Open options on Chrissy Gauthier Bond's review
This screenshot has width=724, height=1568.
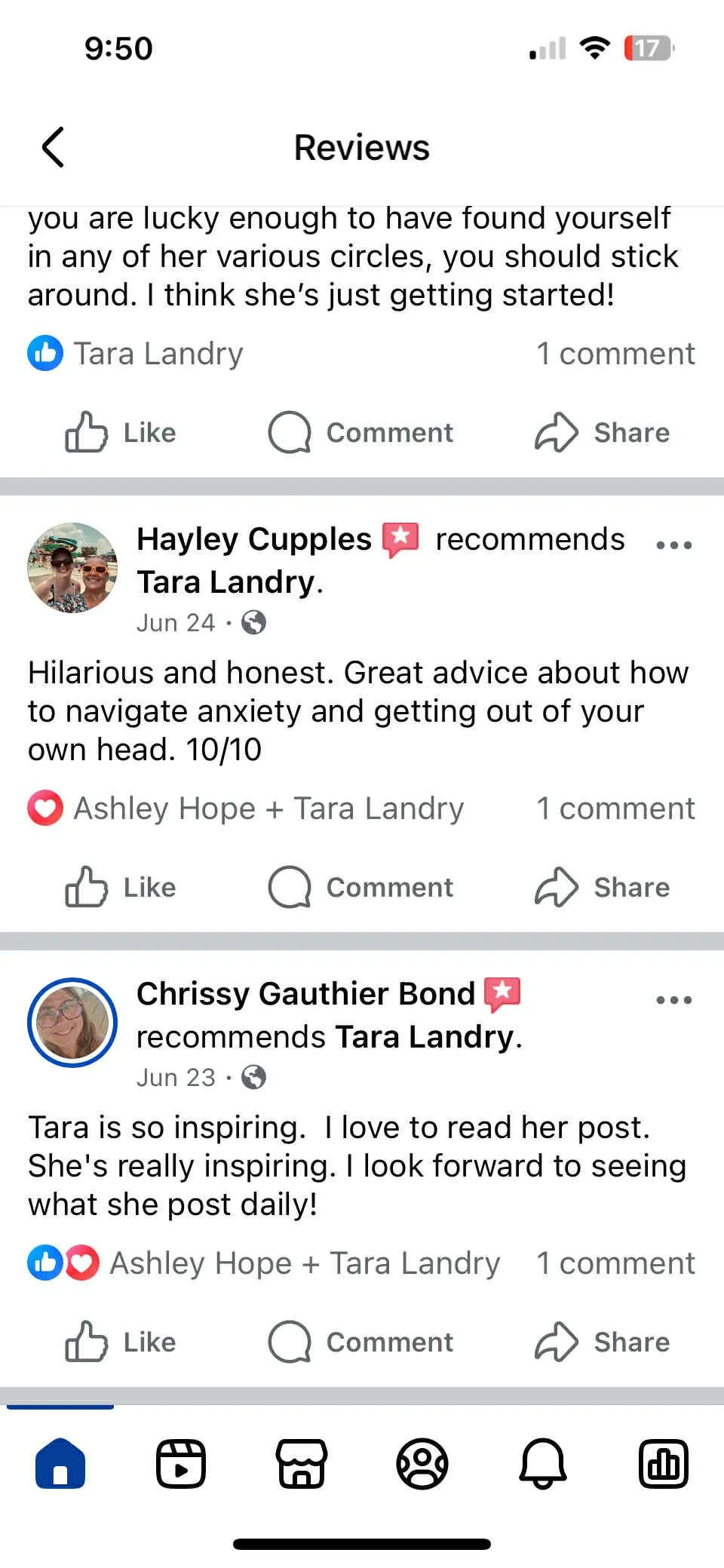pos(673,999)
